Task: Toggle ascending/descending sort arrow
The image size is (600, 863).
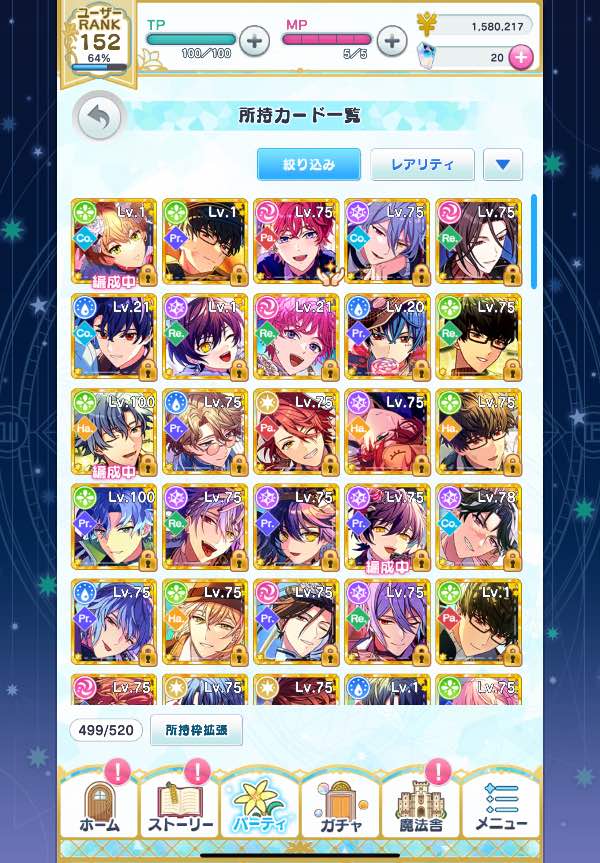Action: pyautogui.click(x=503, y=164)
